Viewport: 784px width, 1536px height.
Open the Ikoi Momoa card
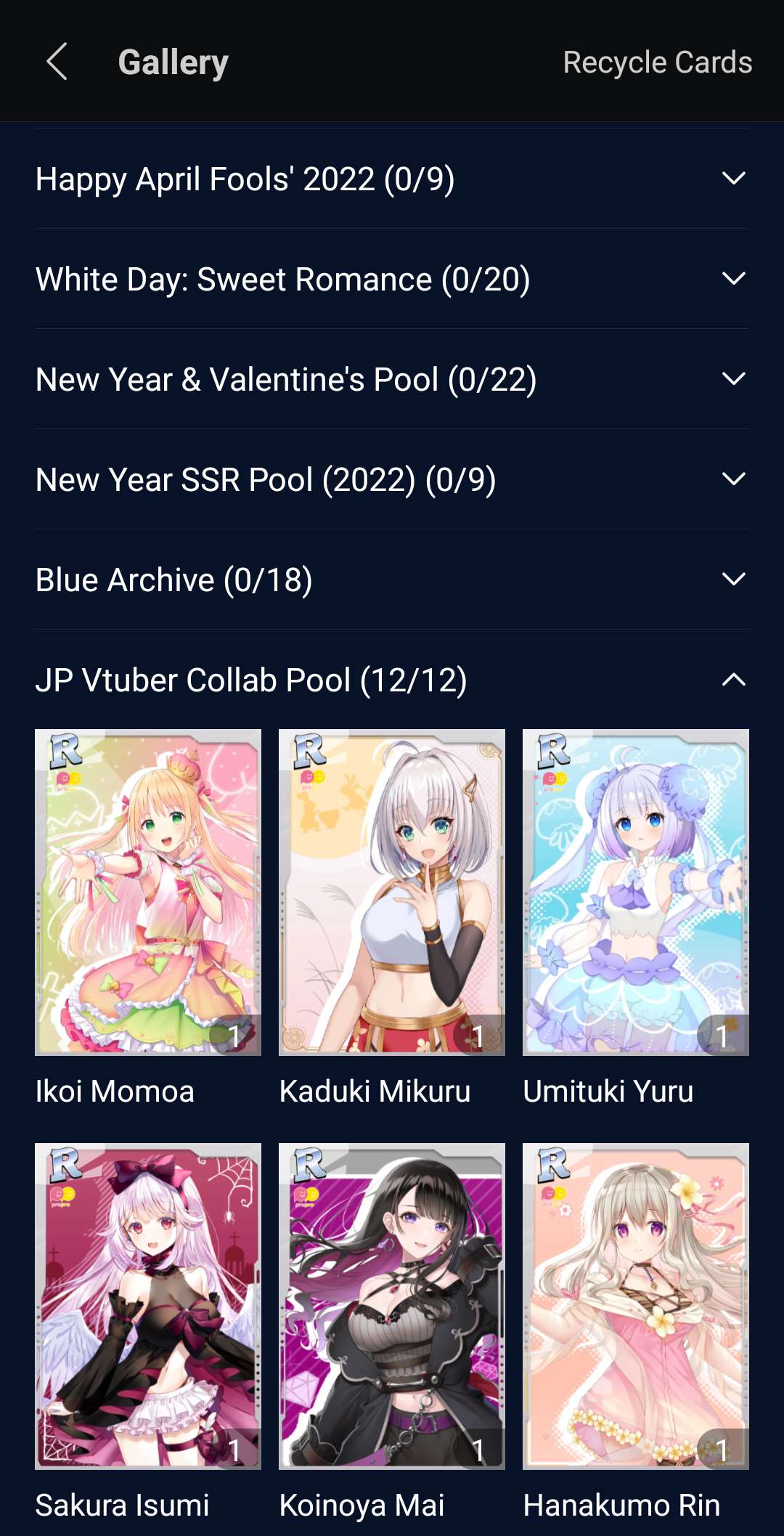click(x=148, y=892)
